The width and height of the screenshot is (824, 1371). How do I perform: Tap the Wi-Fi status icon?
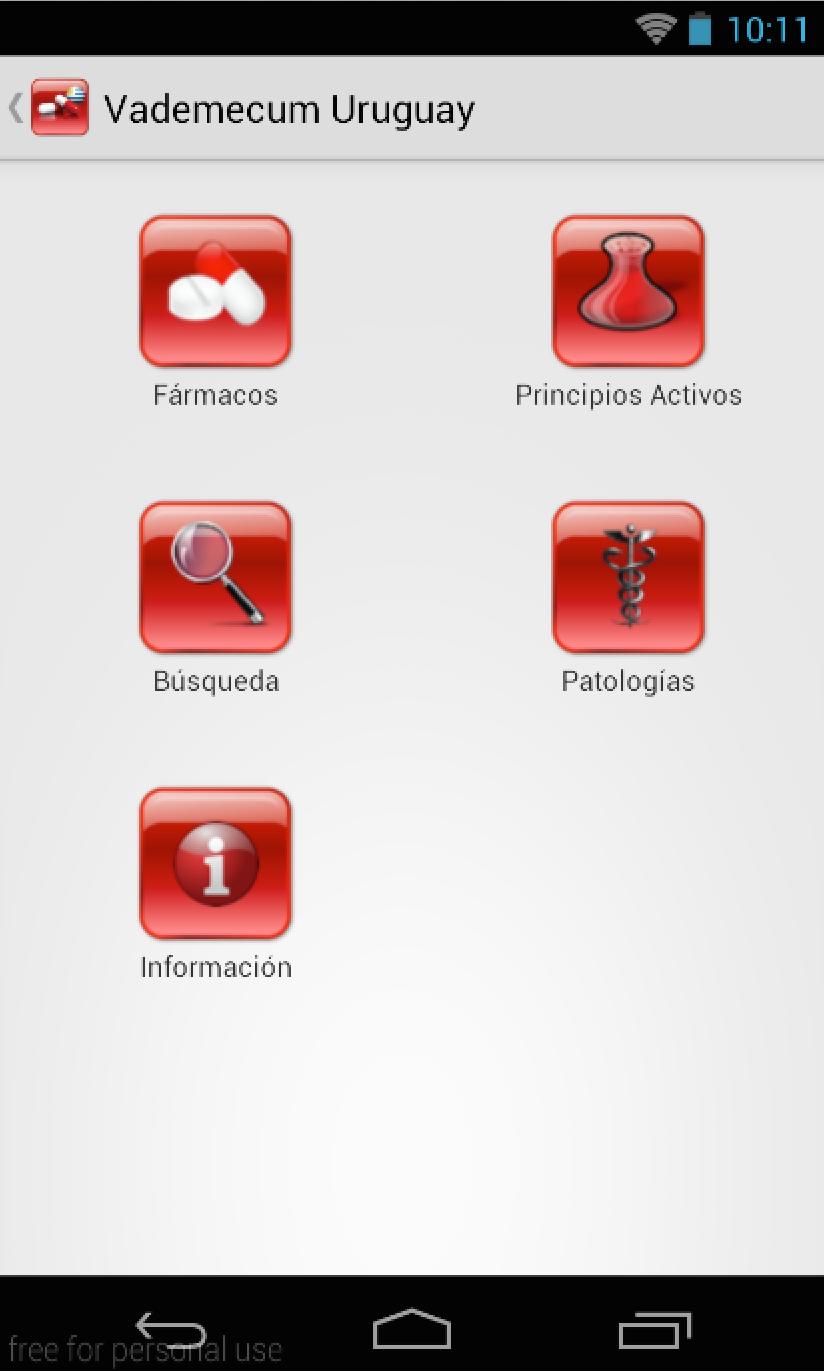(655, 28)
